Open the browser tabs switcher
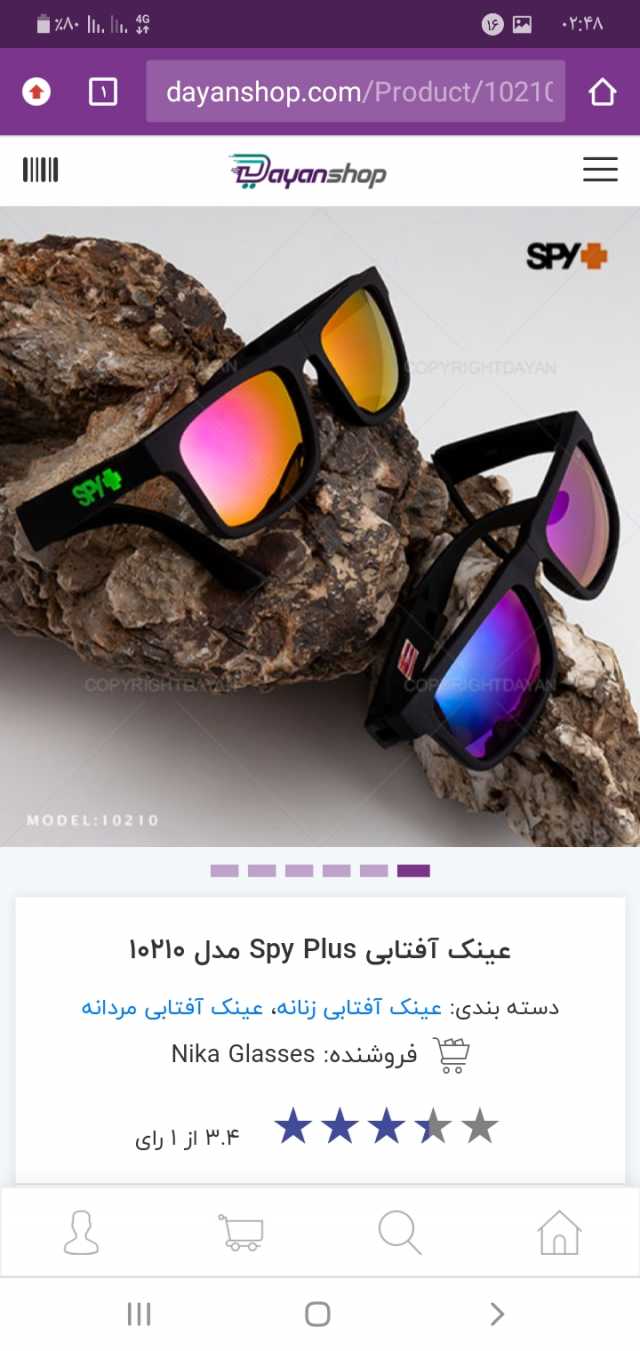The image size is (640, 1351). (x=103, y=92)
